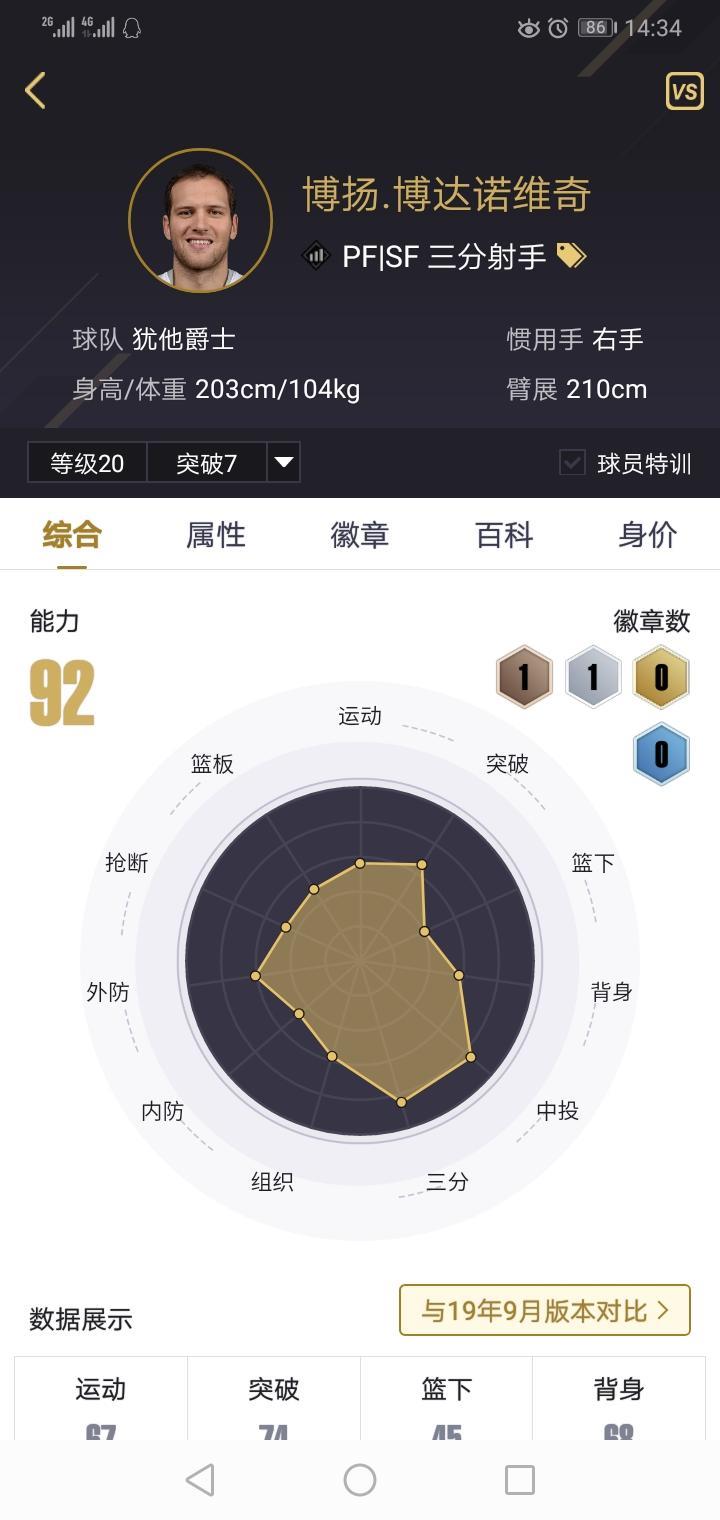This screenshot has height=1520, width=720.
Task: Open the VS player comparison
Action: coord(684,92)
